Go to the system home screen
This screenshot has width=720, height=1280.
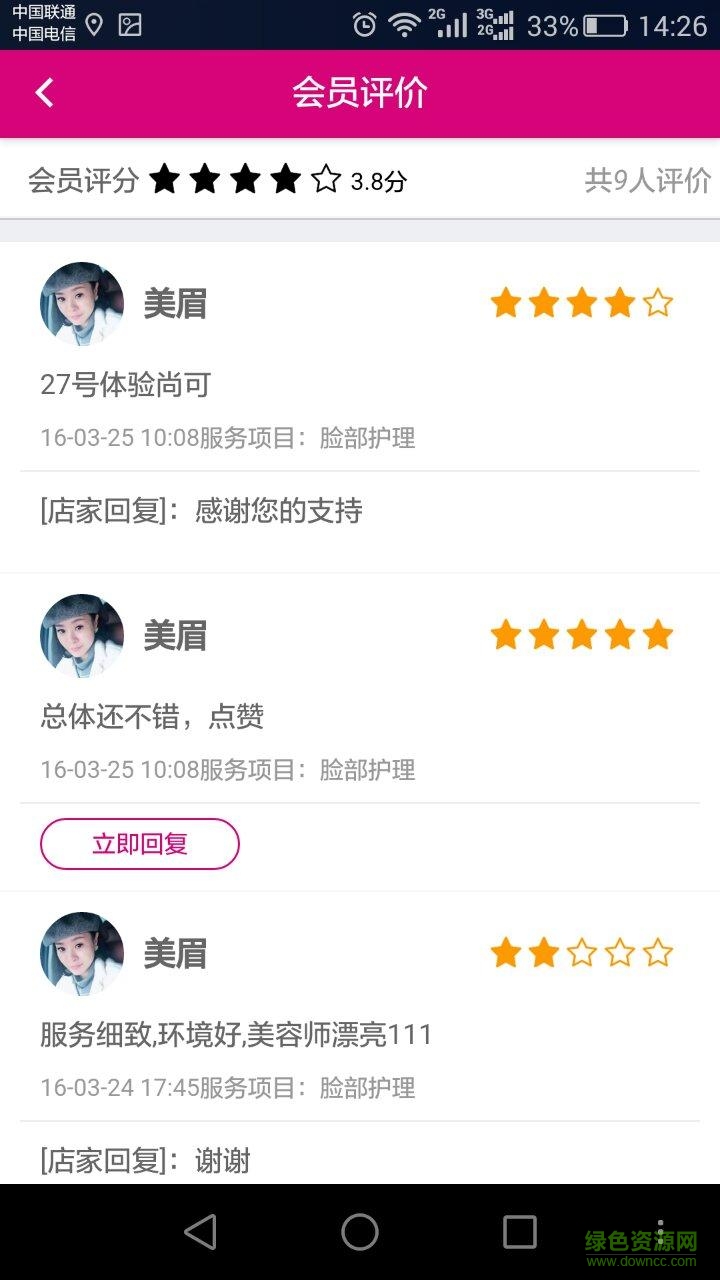[x=360, y=1232]
